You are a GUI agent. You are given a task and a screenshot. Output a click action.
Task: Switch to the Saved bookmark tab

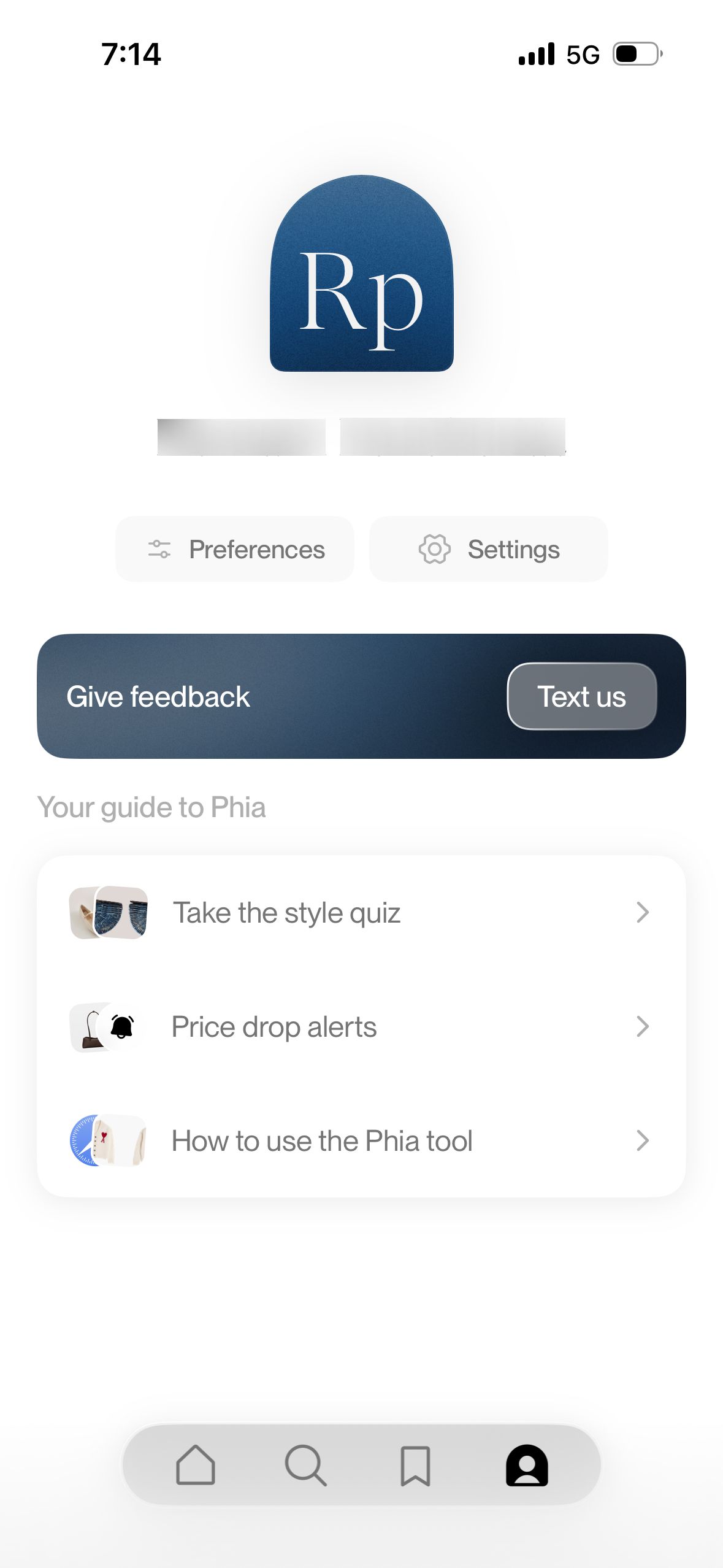415,1465
